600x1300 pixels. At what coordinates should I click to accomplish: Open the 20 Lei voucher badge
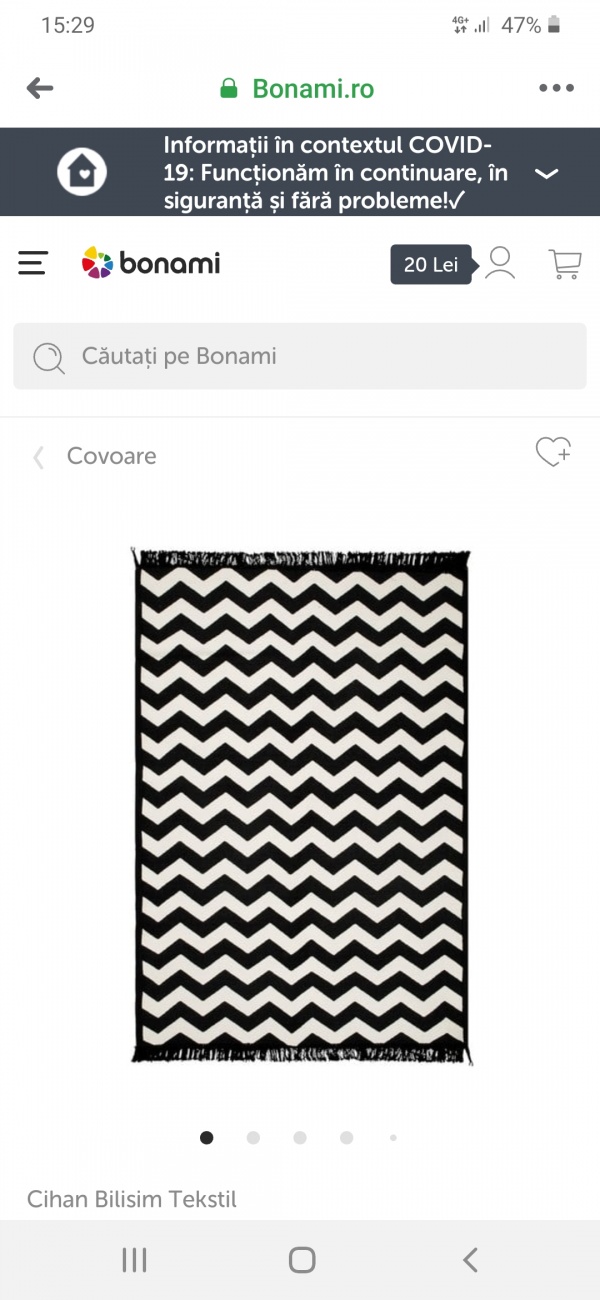[x=430, y=265]
